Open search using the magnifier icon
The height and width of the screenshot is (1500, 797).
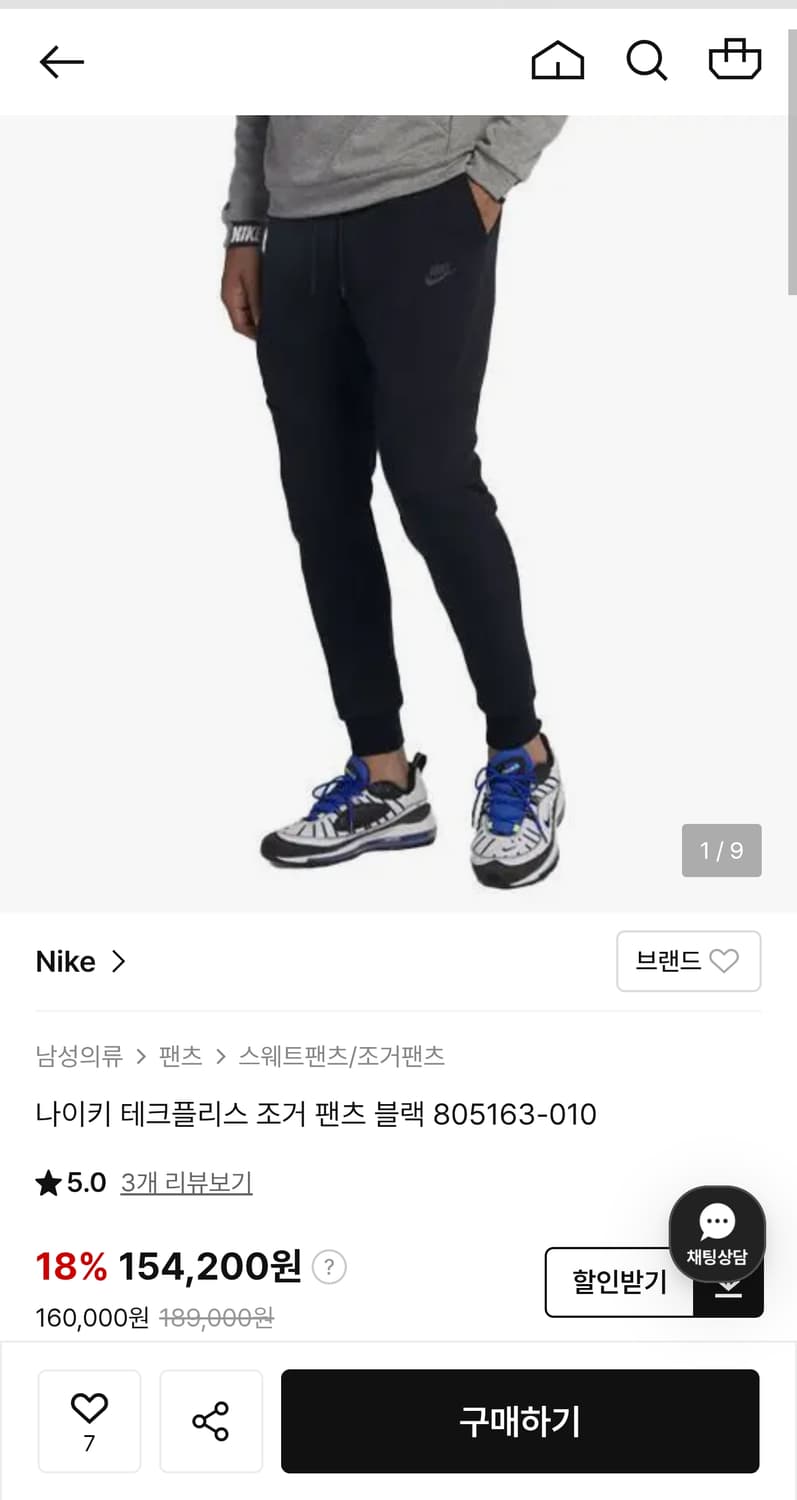click(x=645, y=60)
